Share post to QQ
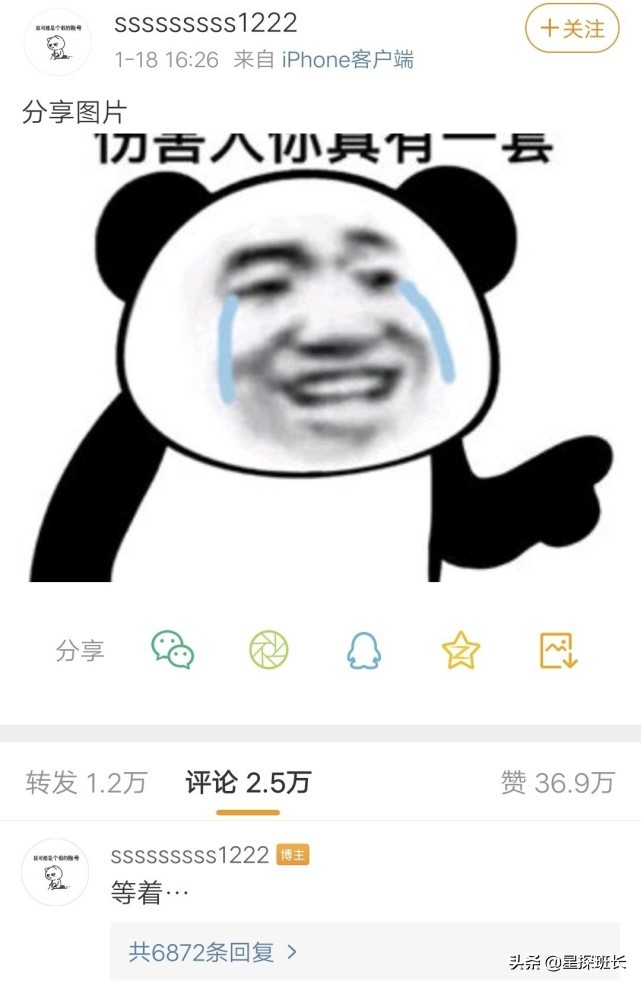This screenshot has width=641, height=985. point(364,652)
